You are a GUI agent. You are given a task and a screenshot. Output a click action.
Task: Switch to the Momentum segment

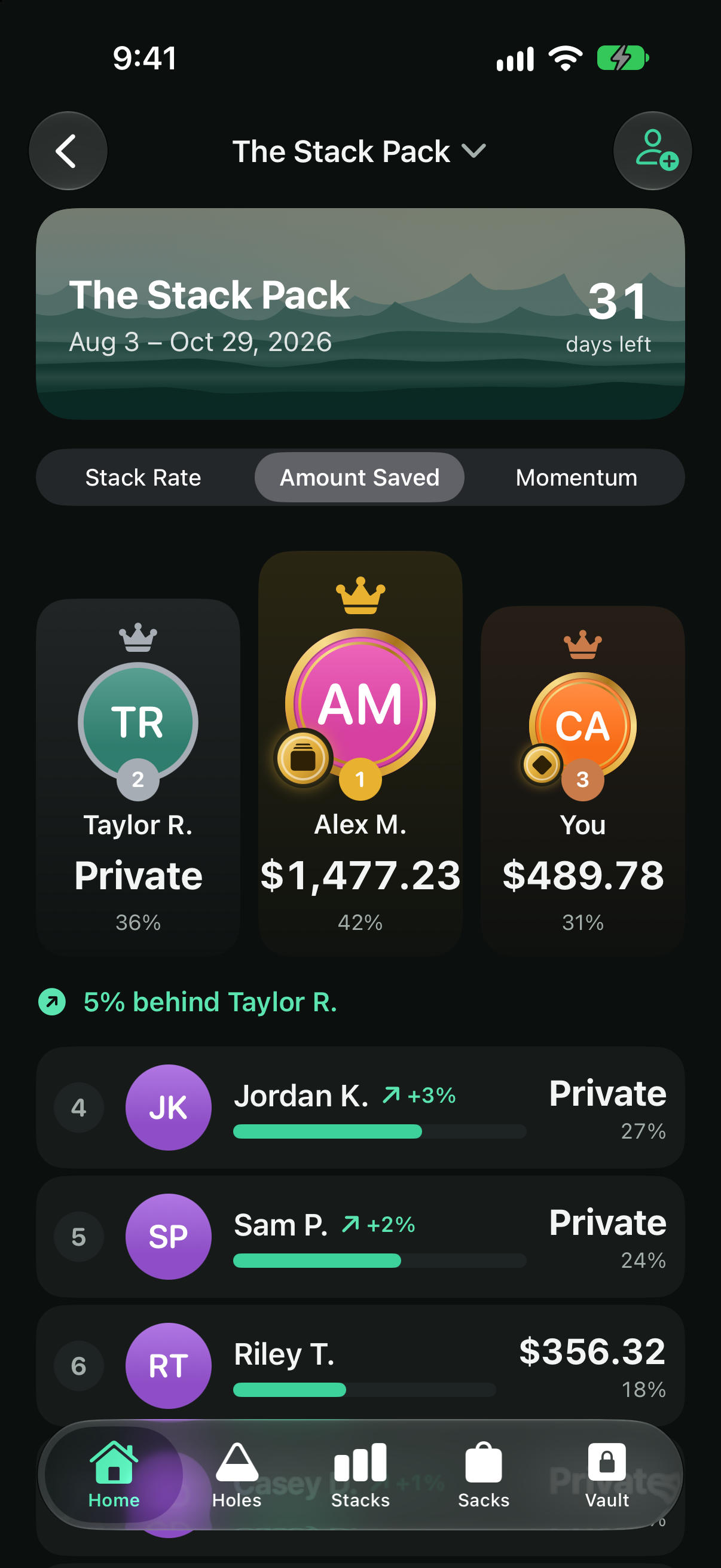(x=576, y=477)
